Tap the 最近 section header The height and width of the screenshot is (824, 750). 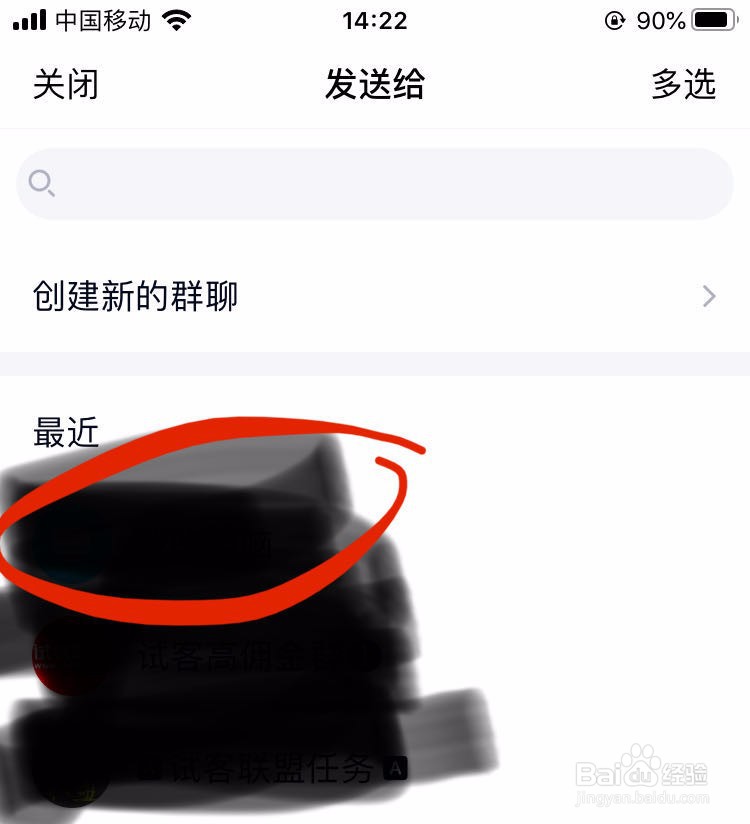[x=65, y=432]
